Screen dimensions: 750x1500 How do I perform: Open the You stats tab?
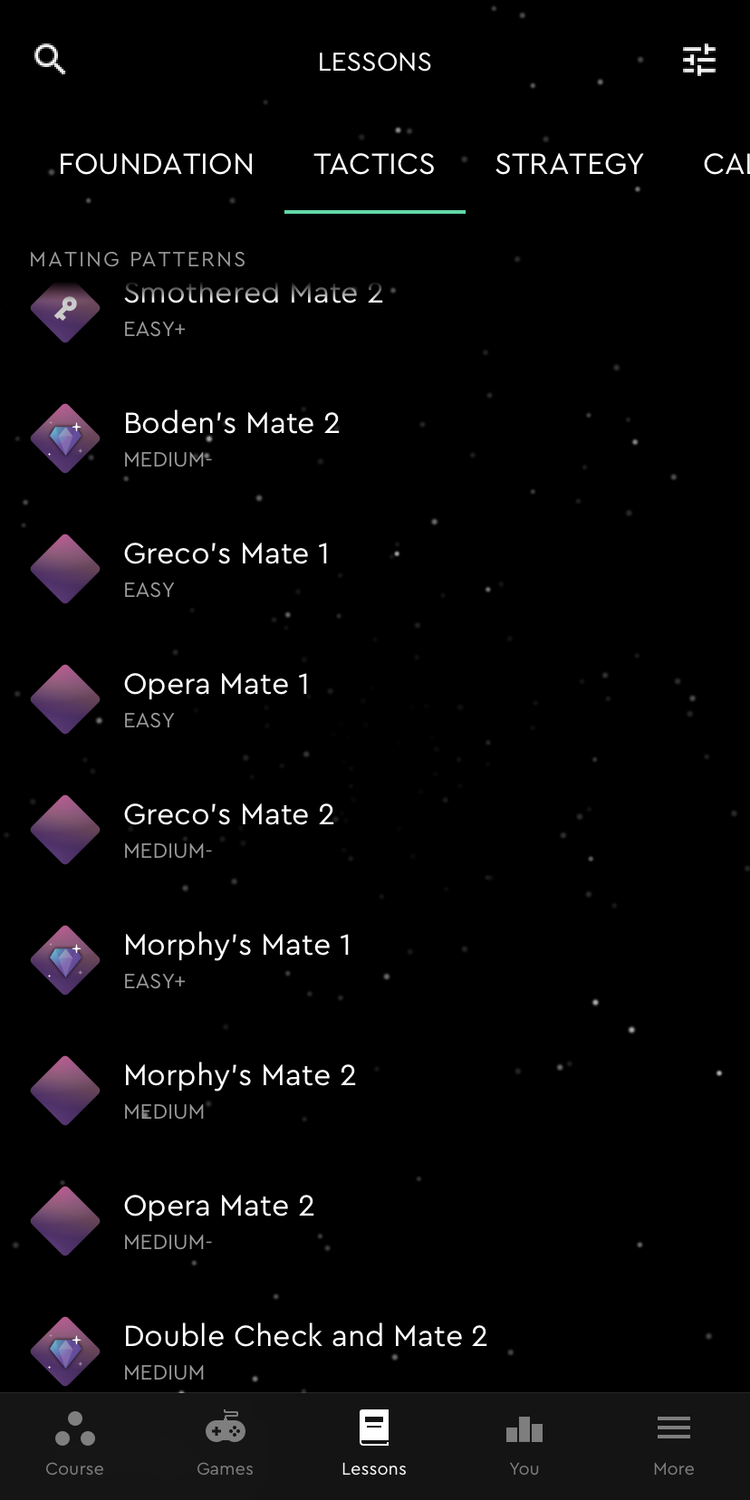(x=524, y=1444)
